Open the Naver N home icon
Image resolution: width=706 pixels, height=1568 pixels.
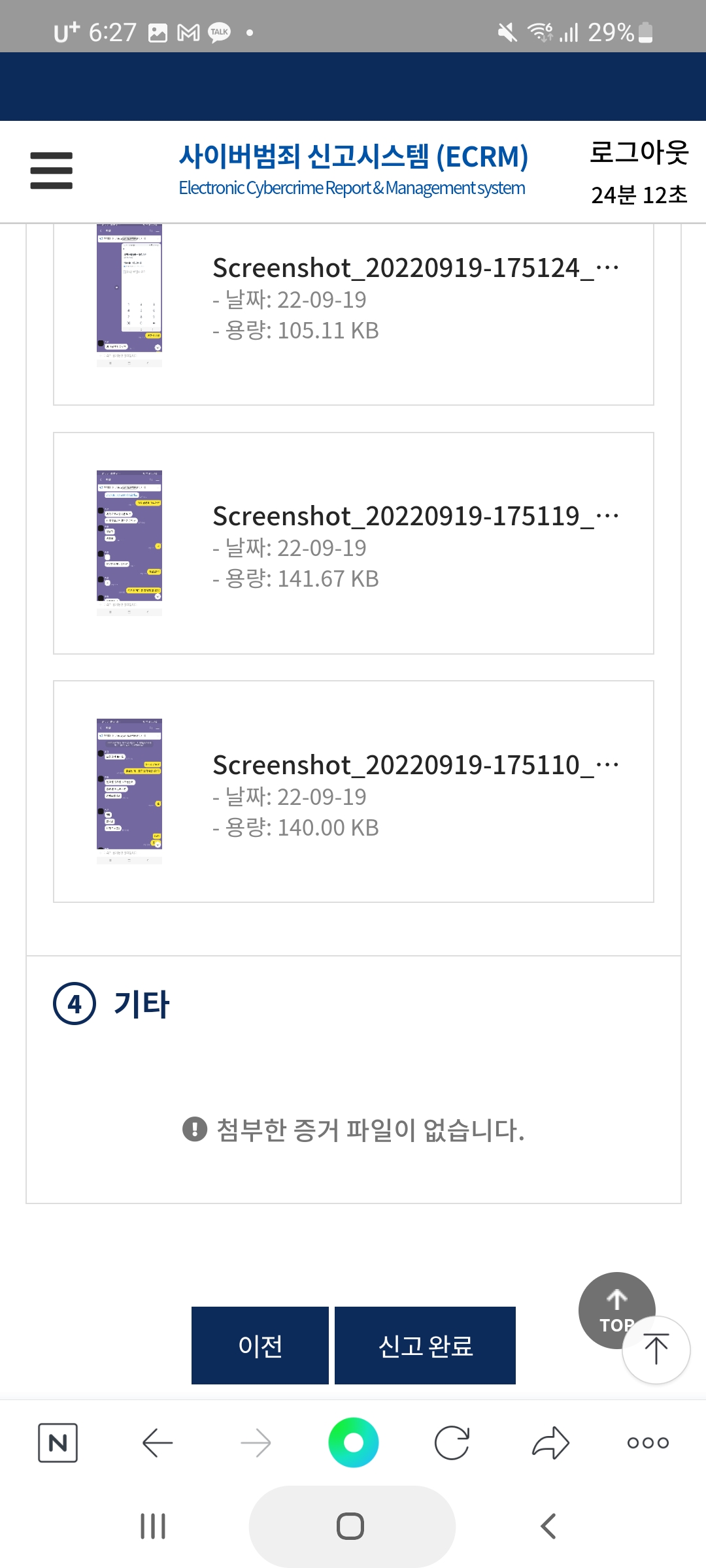coord(58,1443)
